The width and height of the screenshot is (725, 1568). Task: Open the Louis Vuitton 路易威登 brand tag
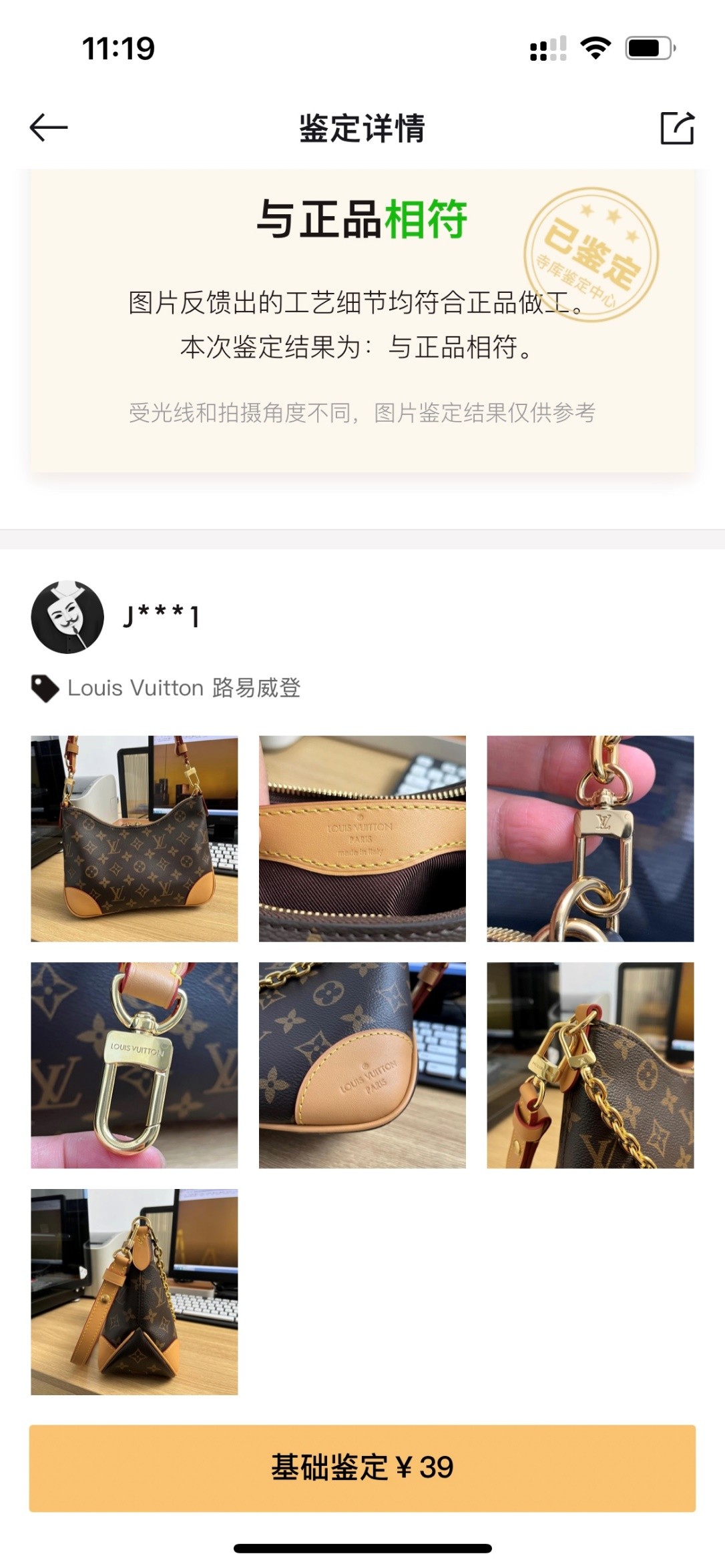(x=167, y=688)
